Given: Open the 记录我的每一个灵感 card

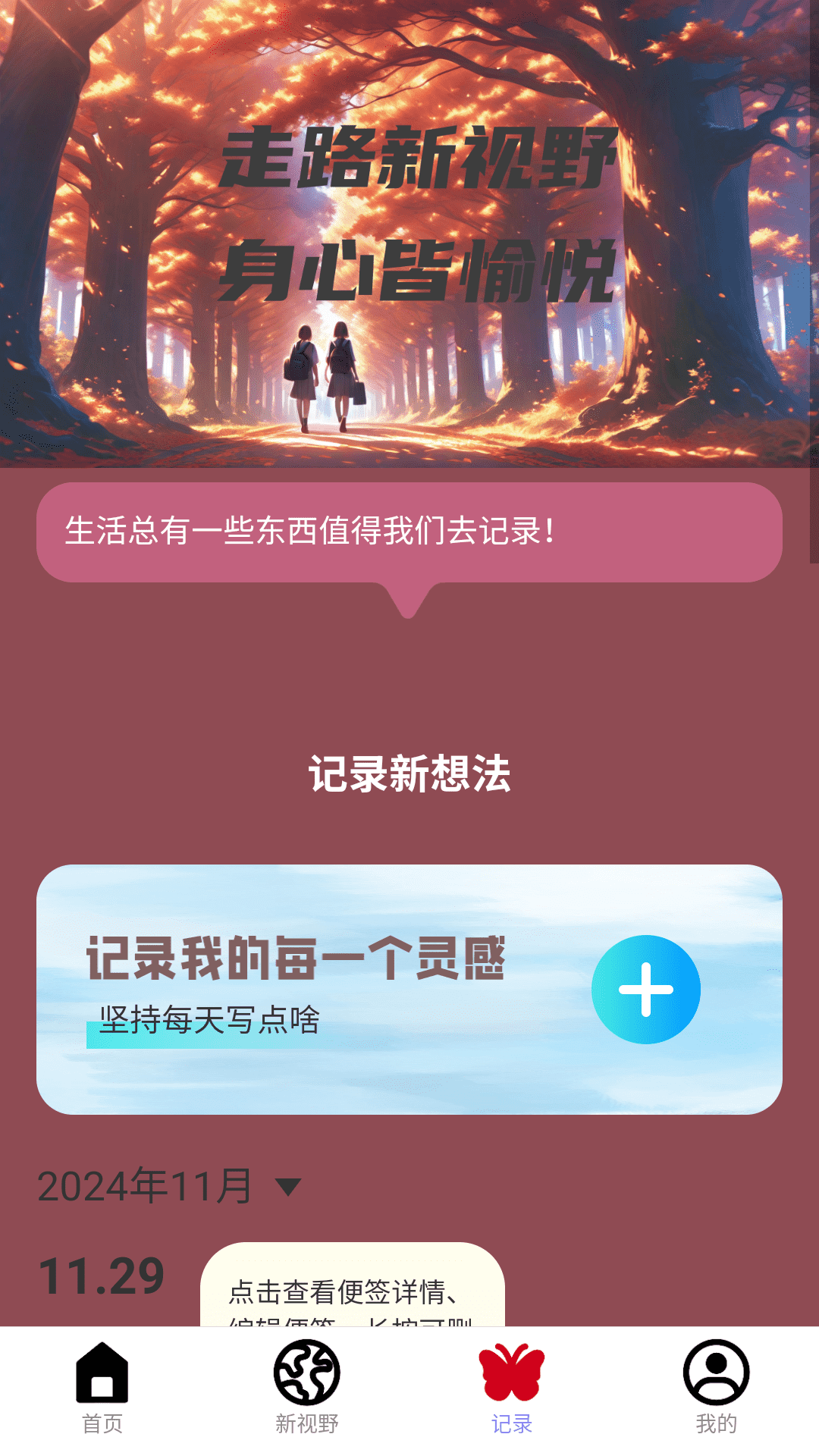Looking at the screenshot, I should click(409, 989).
